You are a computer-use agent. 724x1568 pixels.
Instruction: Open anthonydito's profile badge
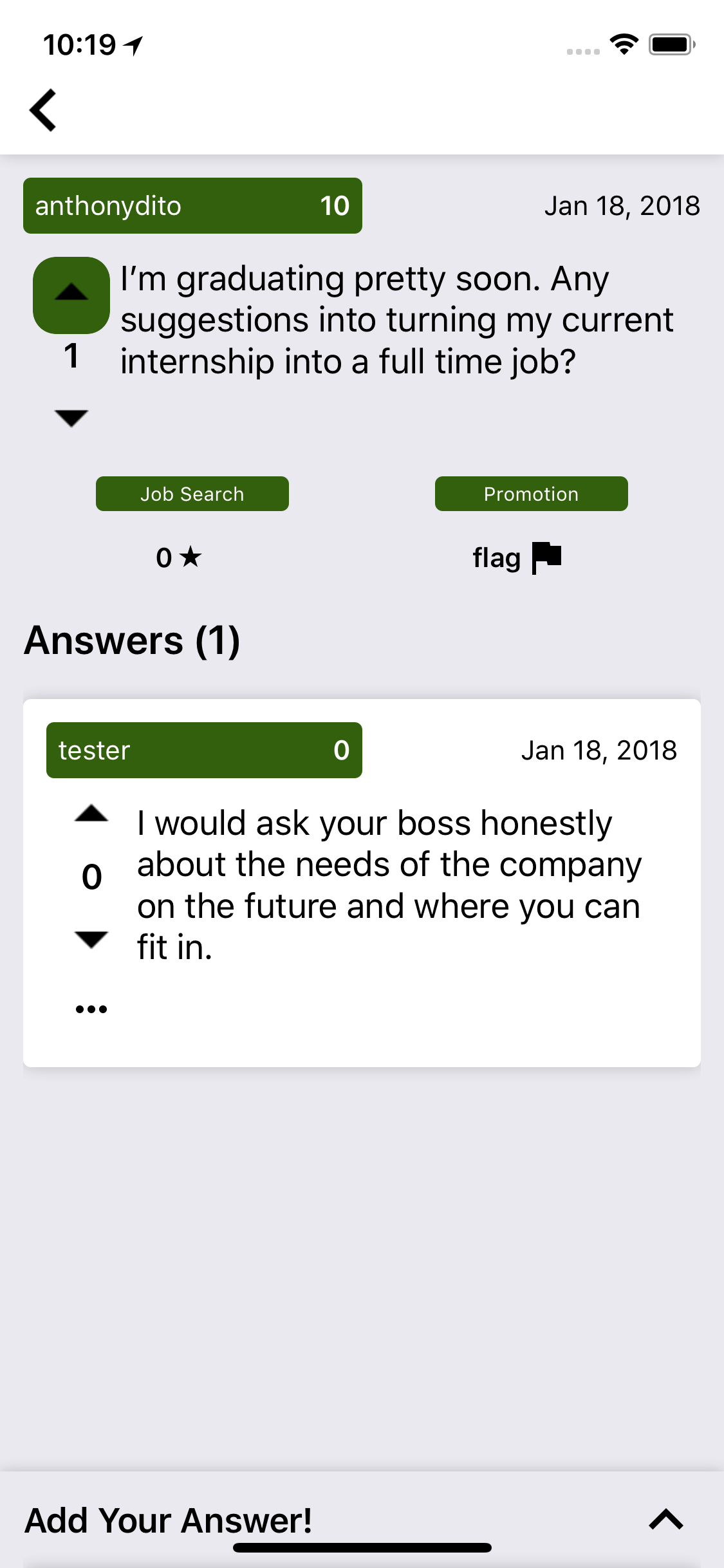[192, 205]
